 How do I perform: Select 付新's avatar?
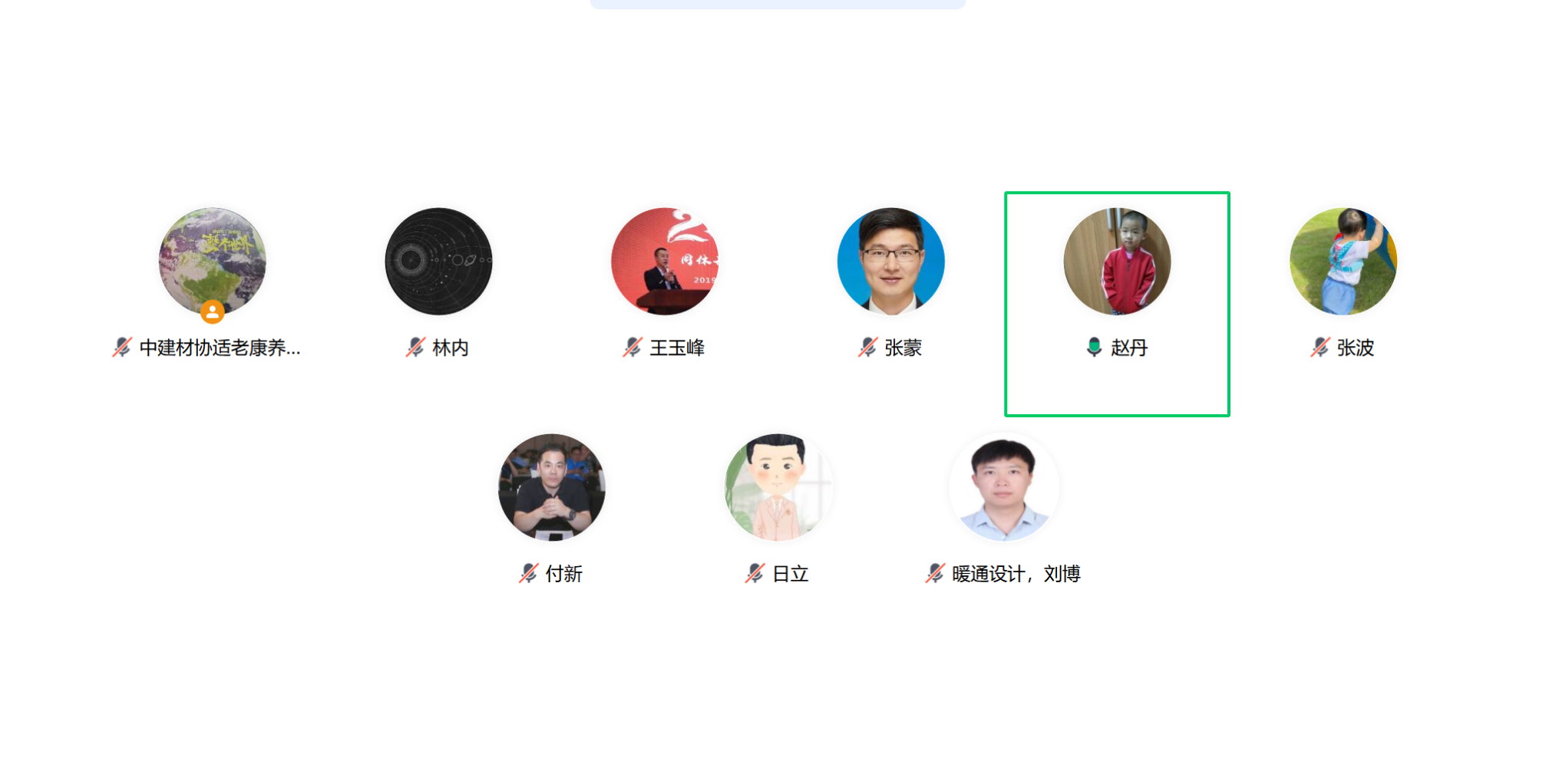pos(551,487)
